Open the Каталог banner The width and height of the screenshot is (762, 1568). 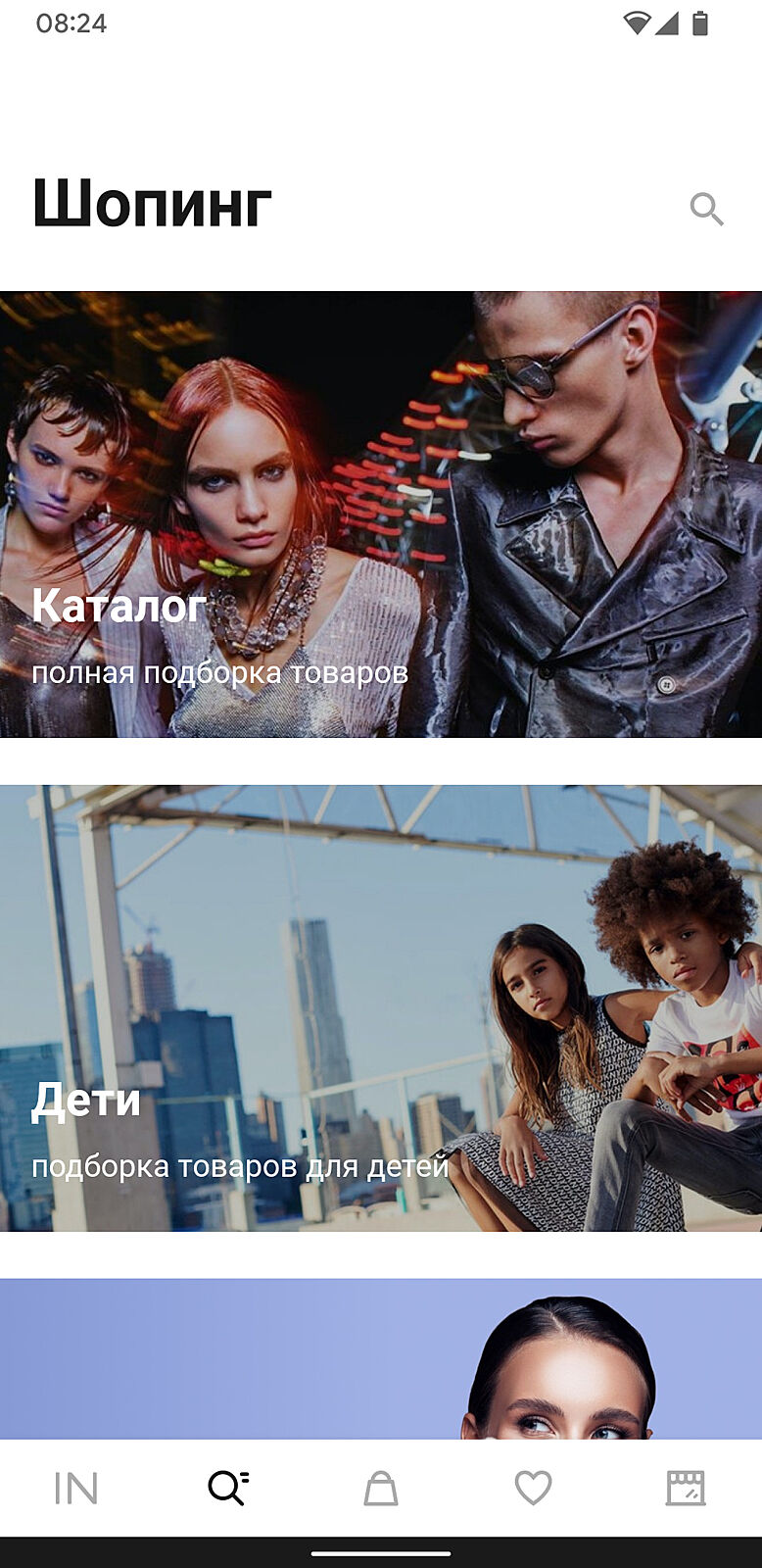tap(381, 514)
